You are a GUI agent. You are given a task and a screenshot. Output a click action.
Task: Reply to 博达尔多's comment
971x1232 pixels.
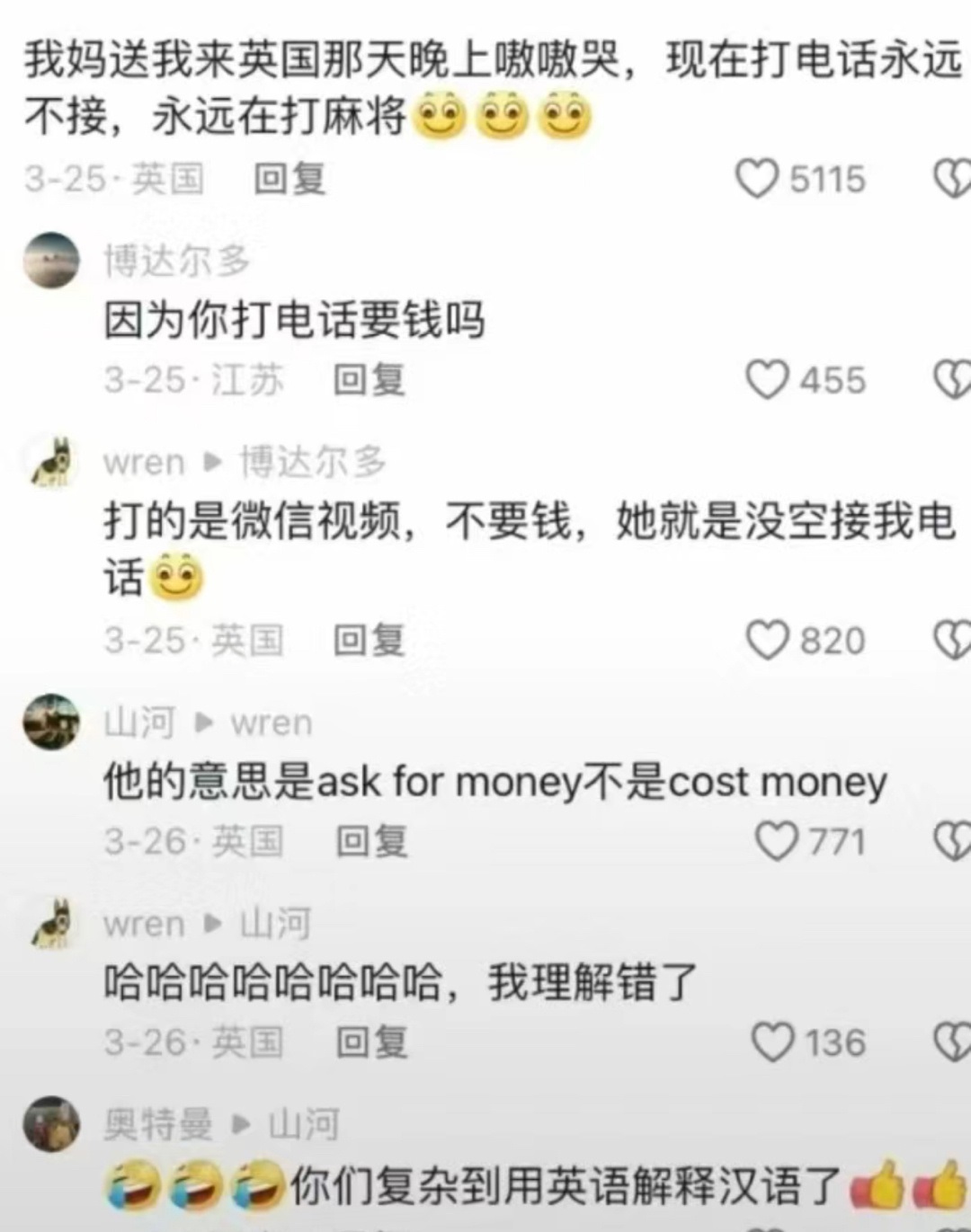coord(369,379)
